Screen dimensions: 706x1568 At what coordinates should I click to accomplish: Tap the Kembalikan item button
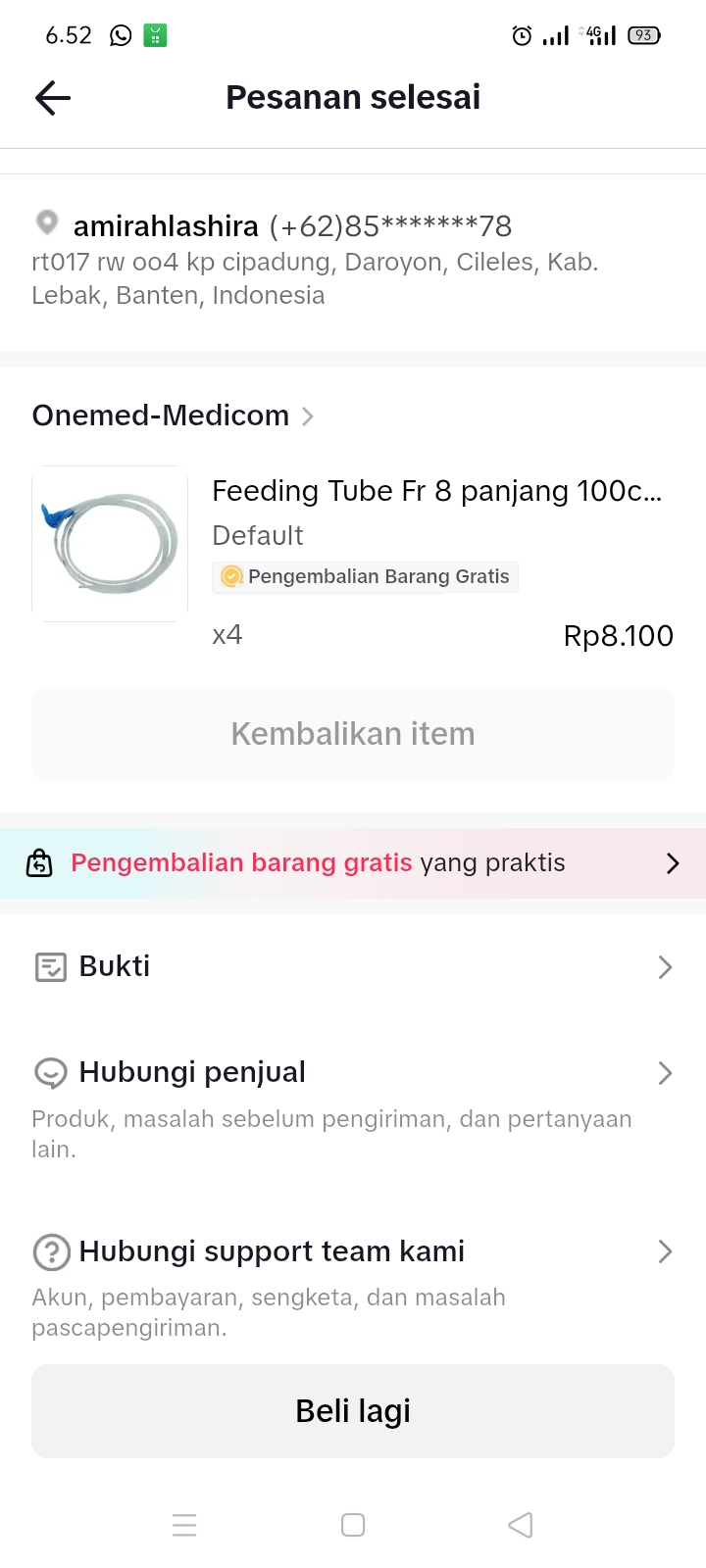[353, 734]
